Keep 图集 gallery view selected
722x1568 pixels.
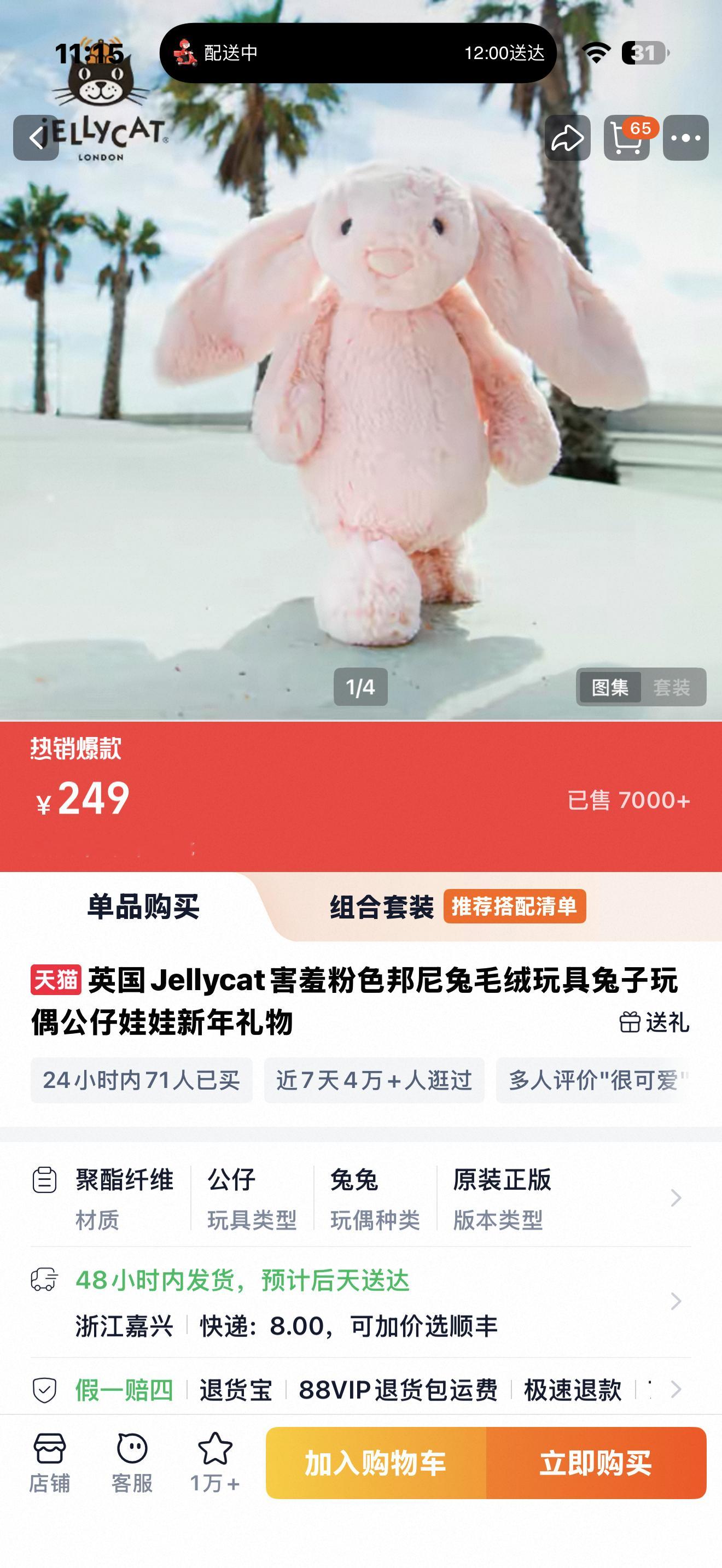(610, 686)
